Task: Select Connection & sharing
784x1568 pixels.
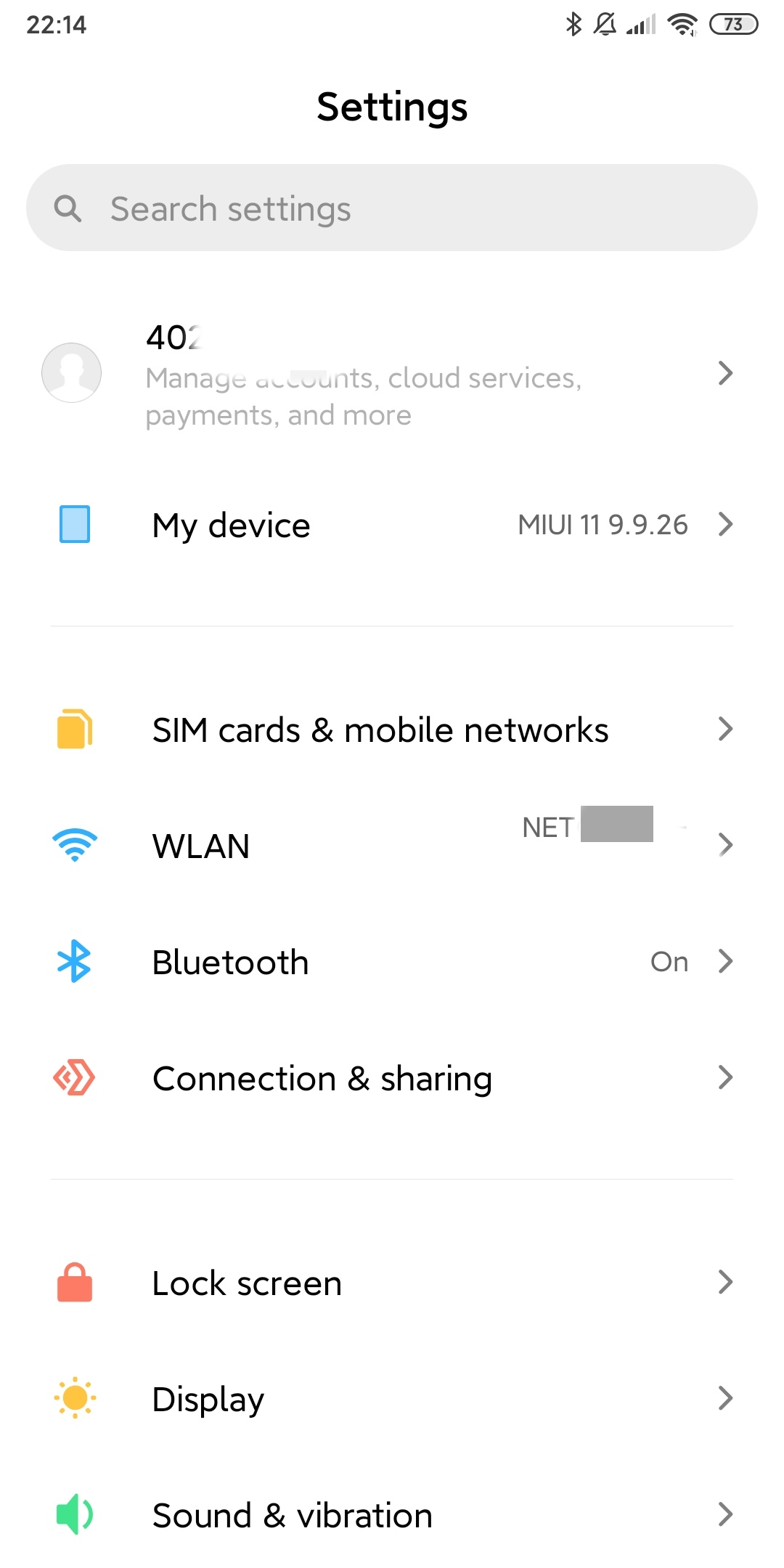Action: 392,1077
